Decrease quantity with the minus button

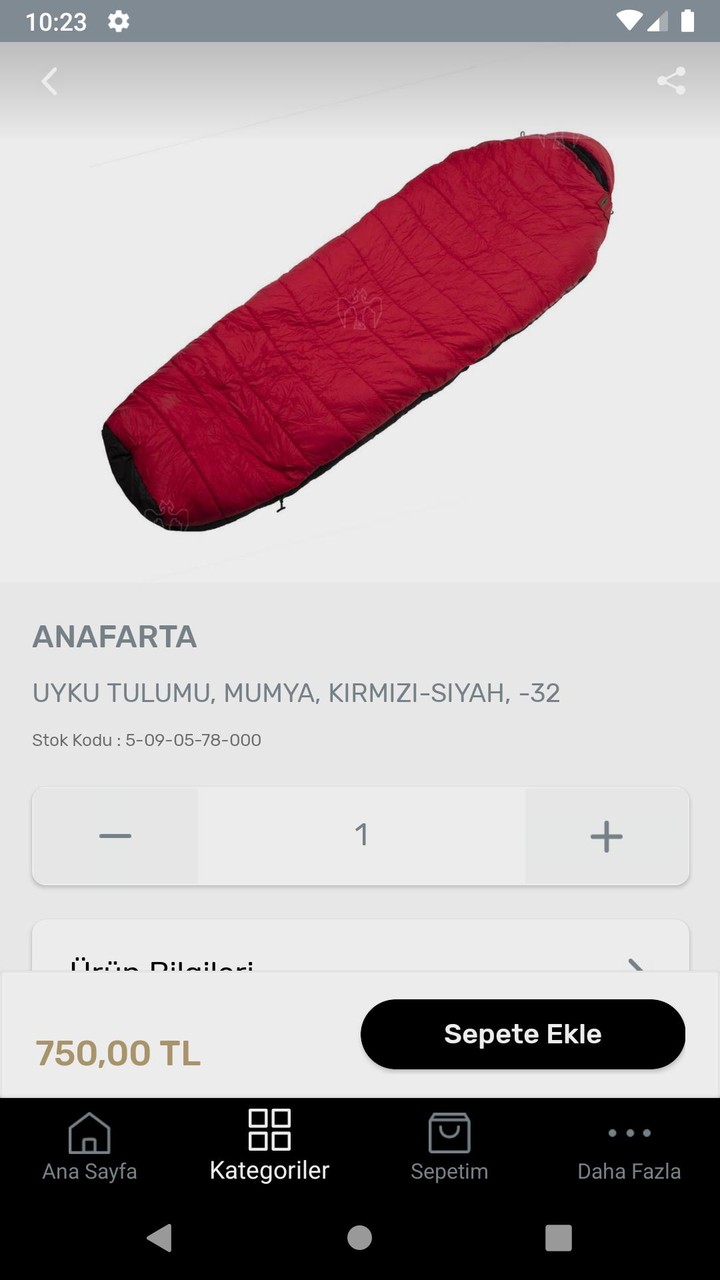pos(114,836)
